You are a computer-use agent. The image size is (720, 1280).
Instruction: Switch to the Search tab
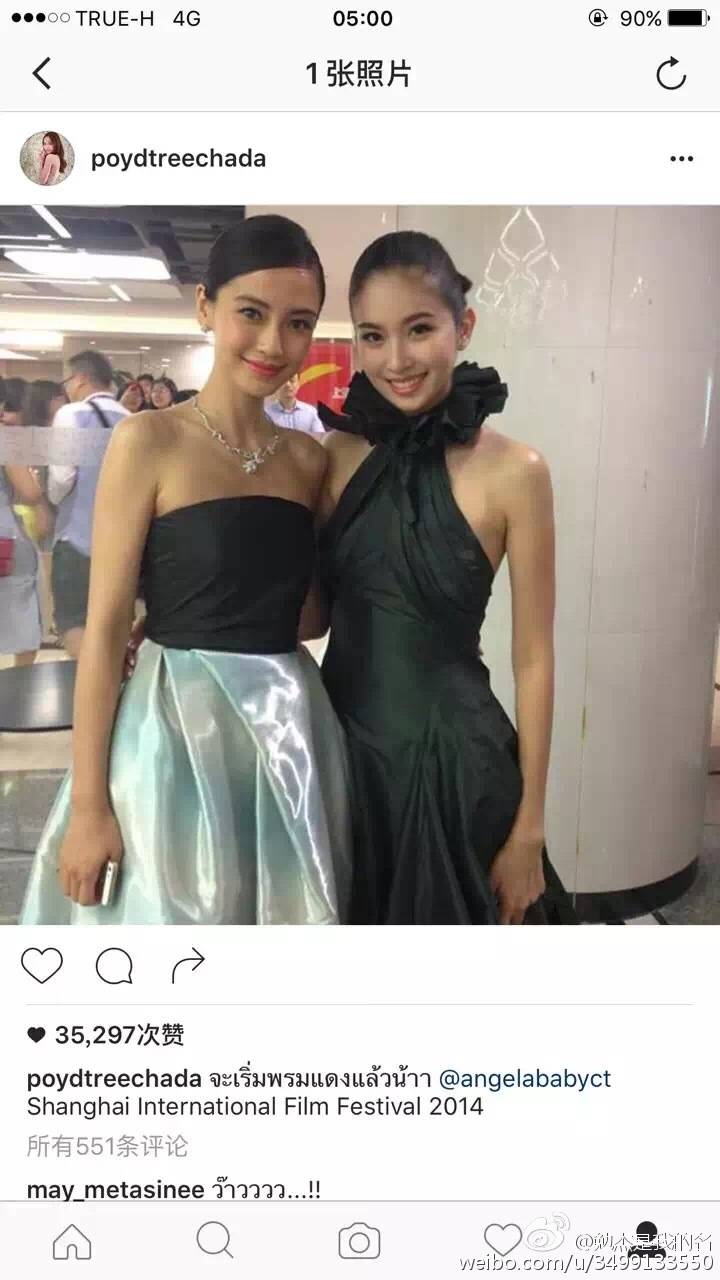(x=215, y=1241)
